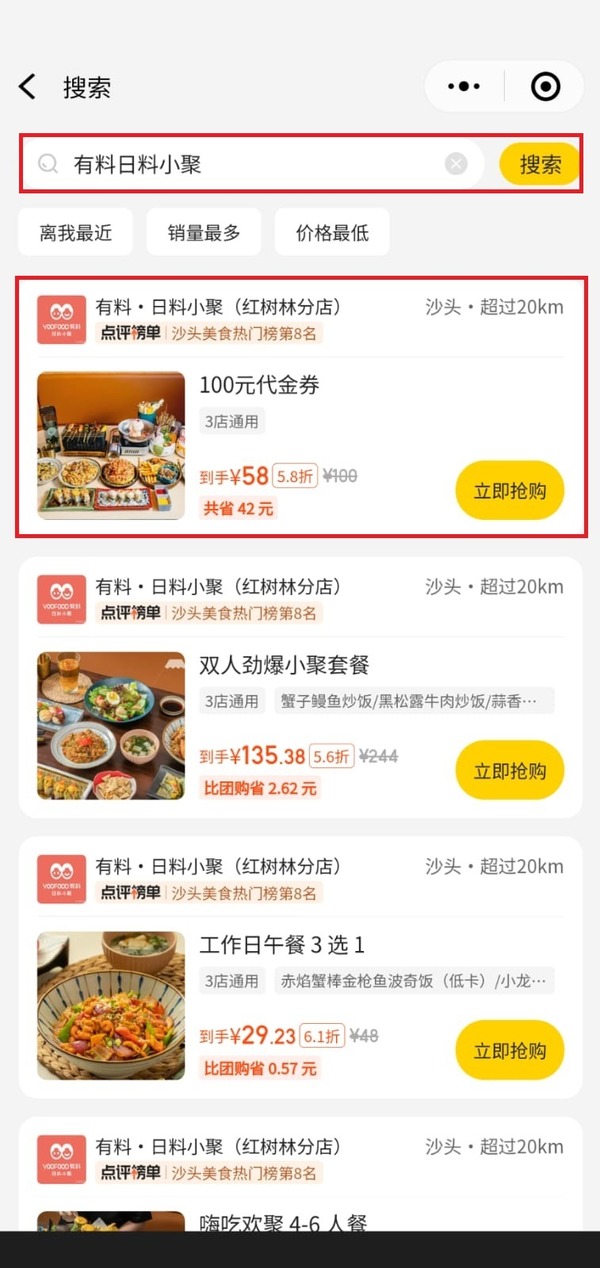Buy the 100元代金券 now
The image size is (600, 1268).
tap(510, 491)
